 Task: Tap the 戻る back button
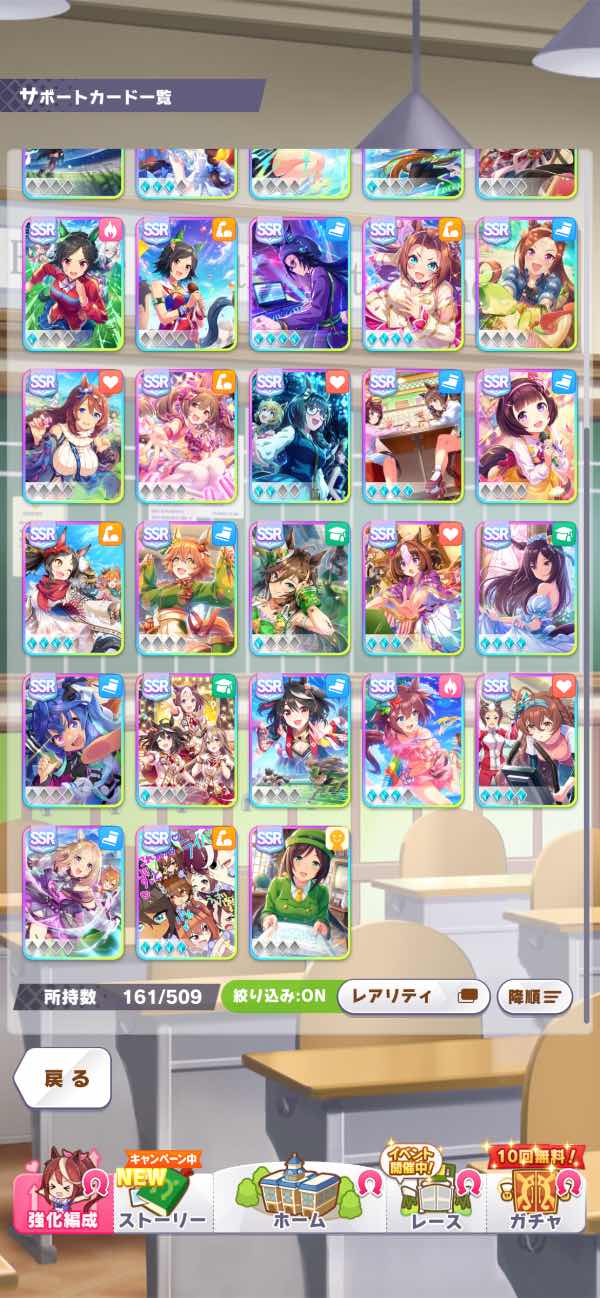[63, 1078]
